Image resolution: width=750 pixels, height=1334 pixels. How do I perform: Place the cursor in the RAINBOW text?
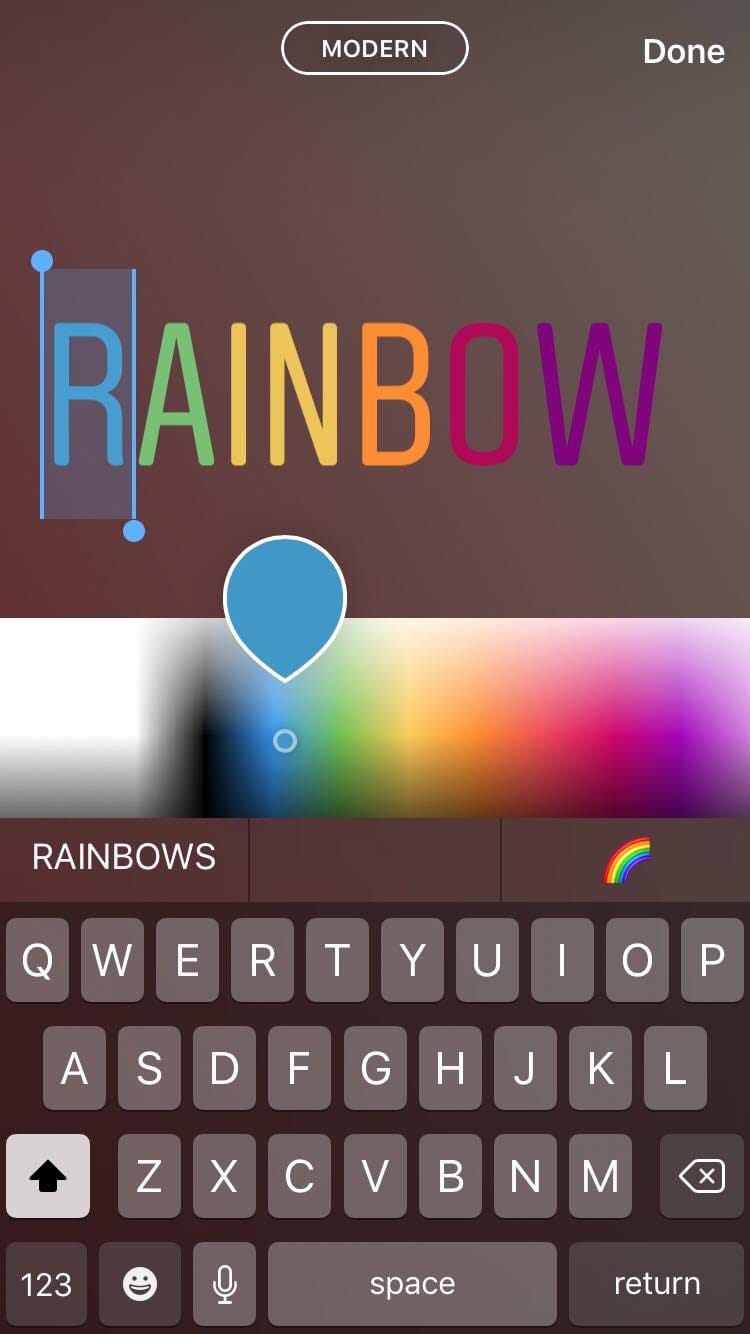pyautogui.click(x=400, y=395)
